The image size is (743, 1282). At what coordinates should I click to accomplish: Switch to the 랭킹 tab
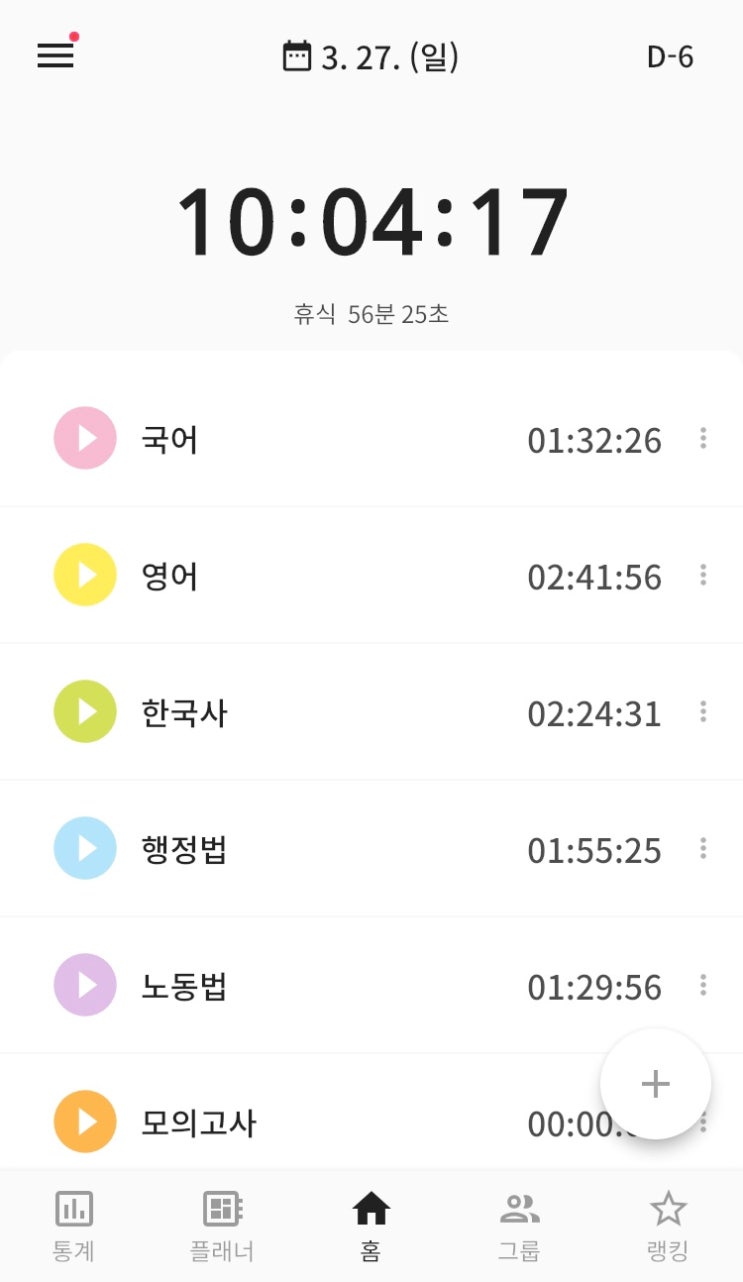point(668,1224)
